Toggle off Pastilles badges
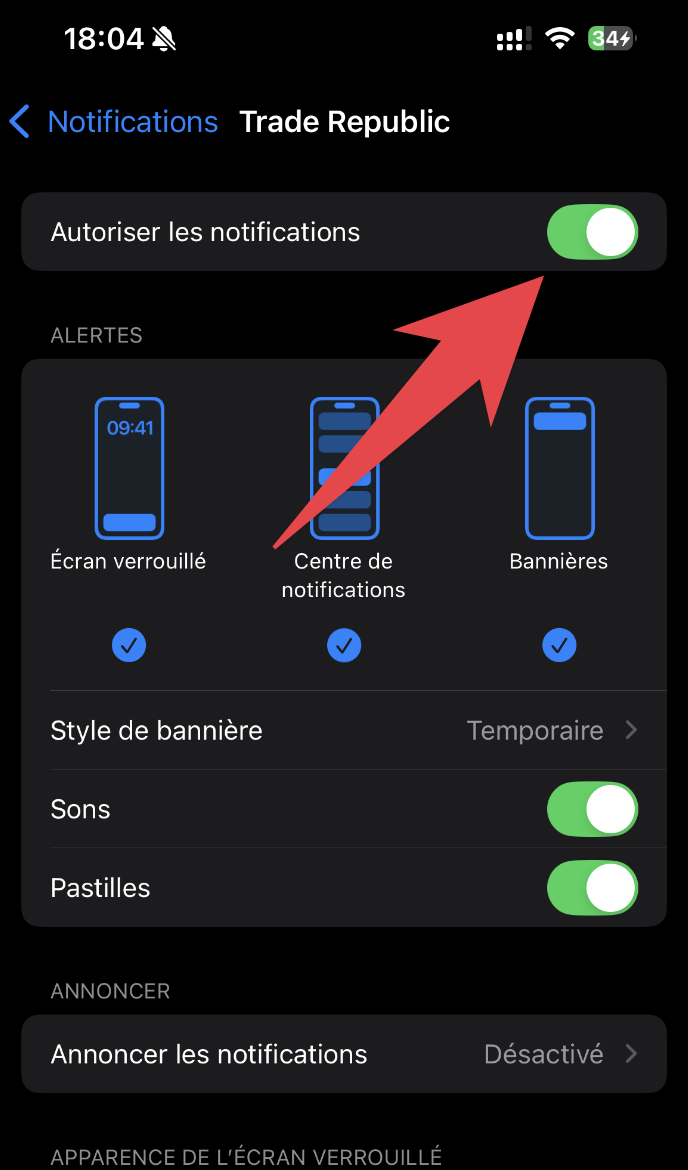Viewport: 688px width, 1170px height. 592,888
